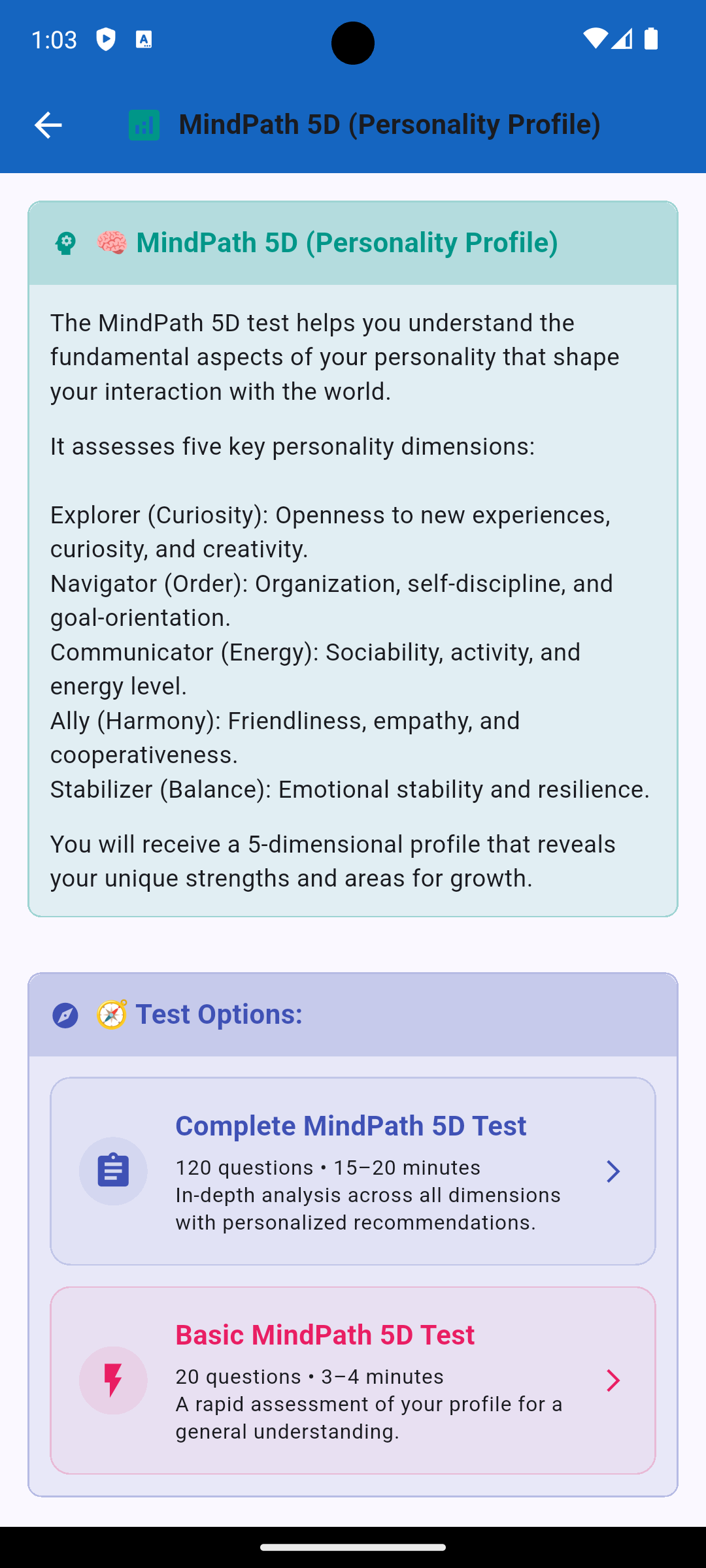706x1568 pixels.
Task: Open the Complete MindPath 5D Test via its chevron
Action: pyautogui.click(x=613, y=1171)
